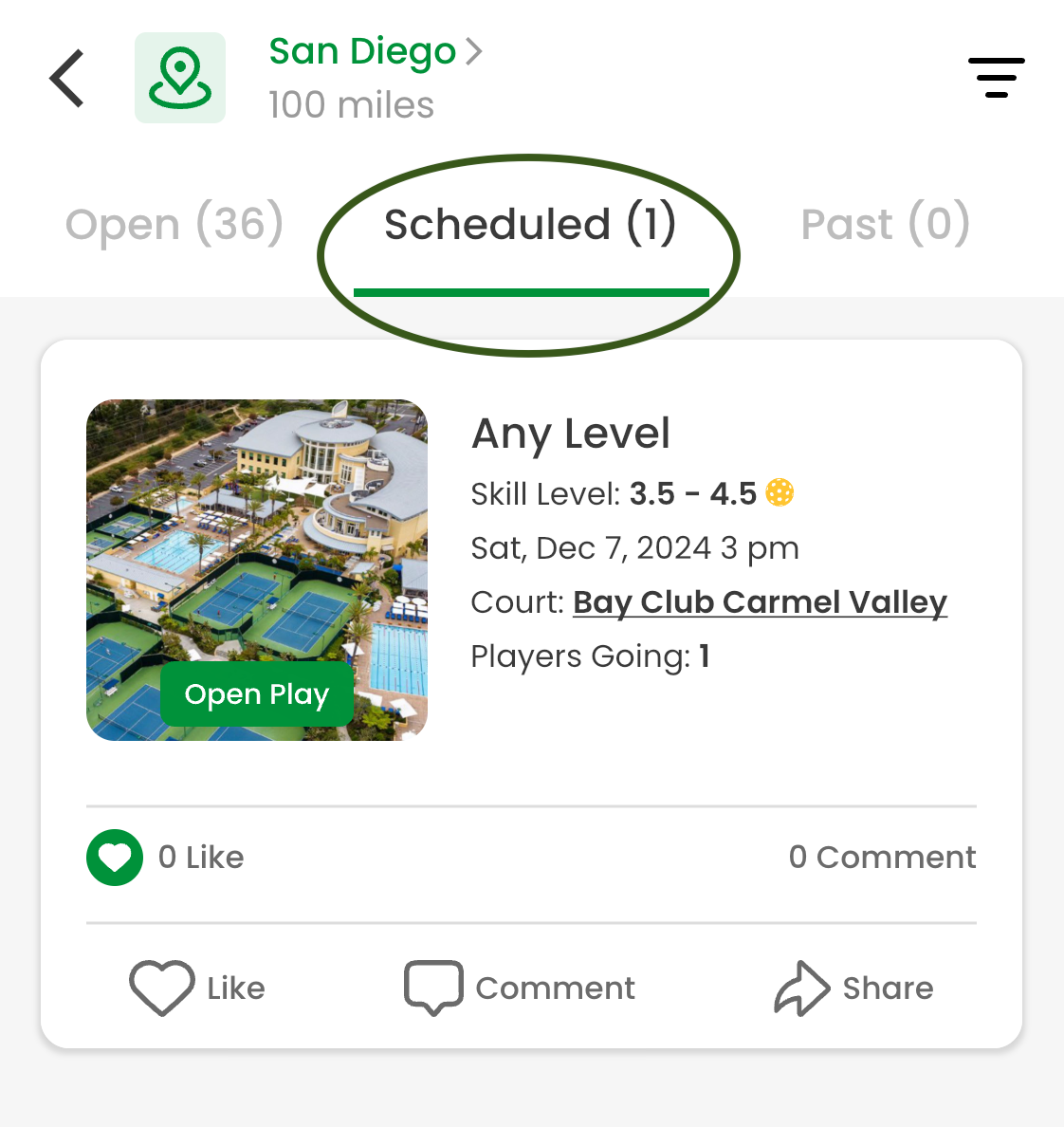This screenshot has height=1127, width=1064.
Task: Go back using the arrow icon
Action: click(67, 78)
